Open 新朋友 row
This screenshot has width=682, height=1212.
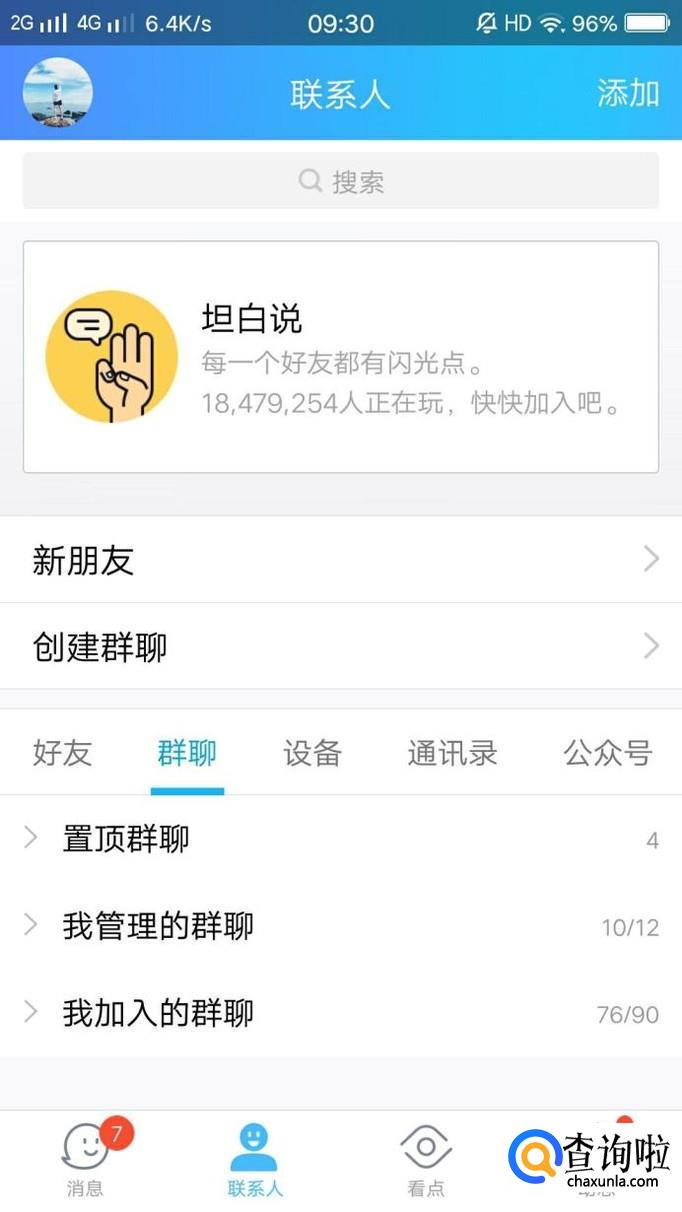click(x=341, y=560)
